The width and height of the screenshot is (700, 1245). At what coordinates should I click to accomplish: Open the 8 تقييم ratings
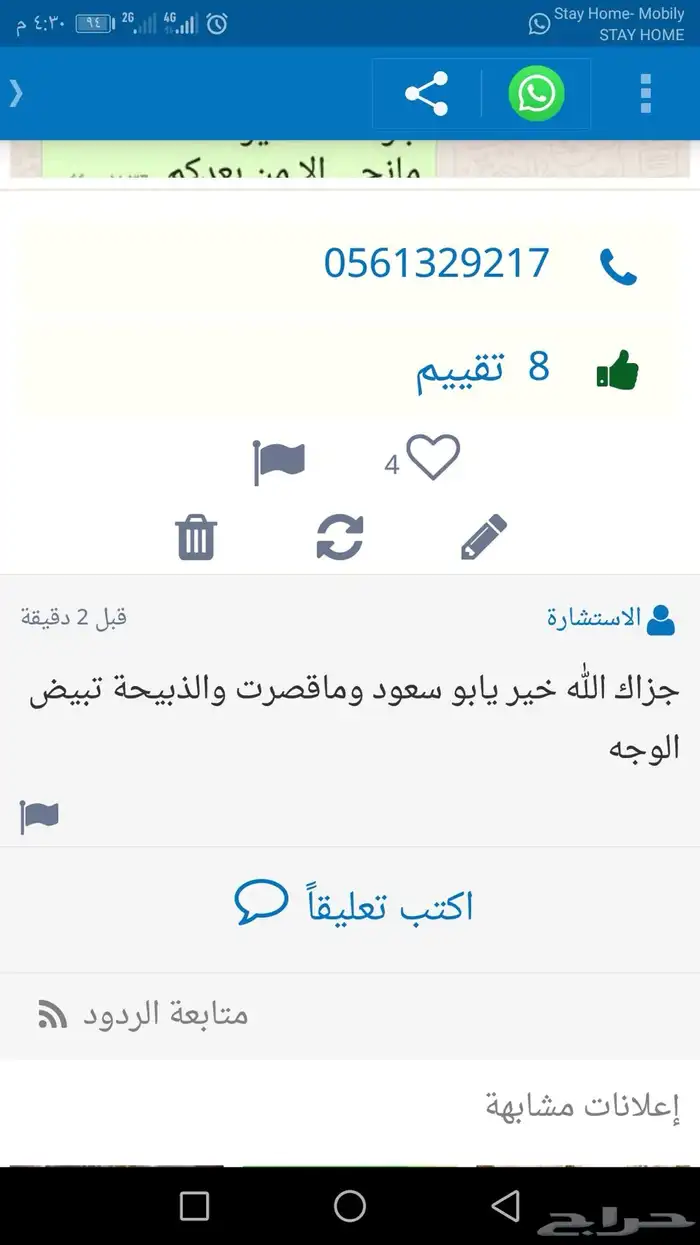pyautogui.click(x=483, y=369)
